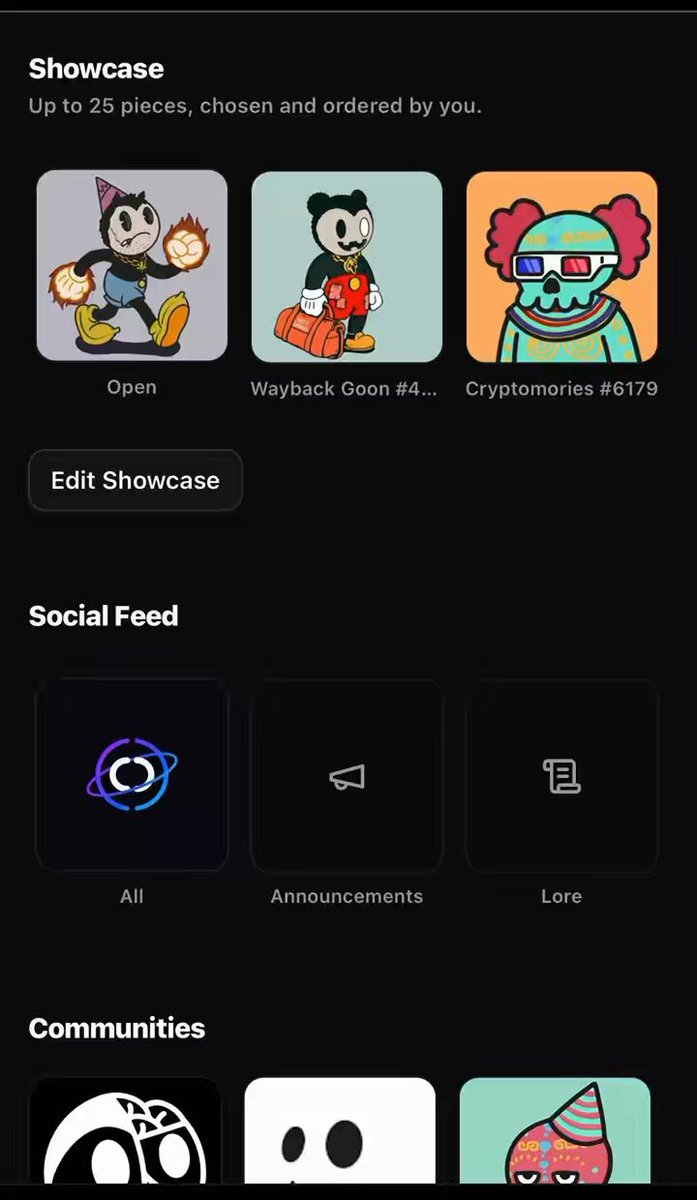Open the showcase piece labeled Open

point(132,266)
